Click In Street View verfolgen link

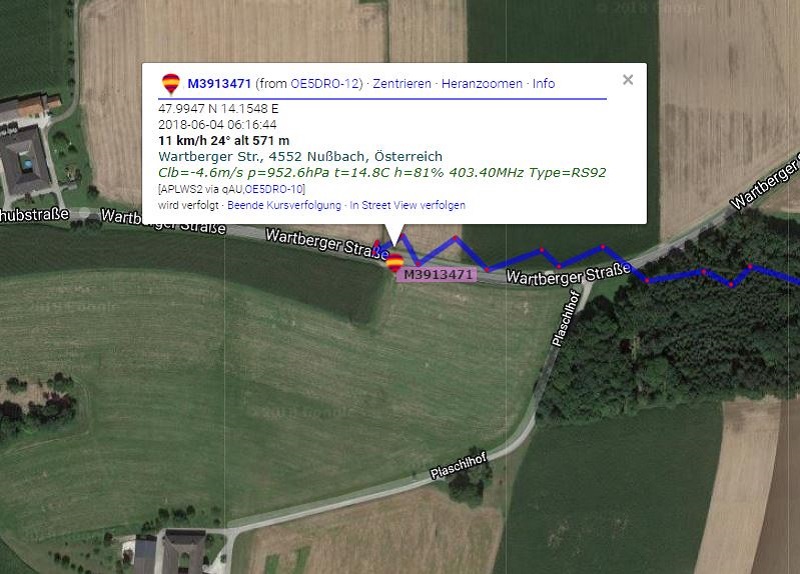[x=407, y=205]
